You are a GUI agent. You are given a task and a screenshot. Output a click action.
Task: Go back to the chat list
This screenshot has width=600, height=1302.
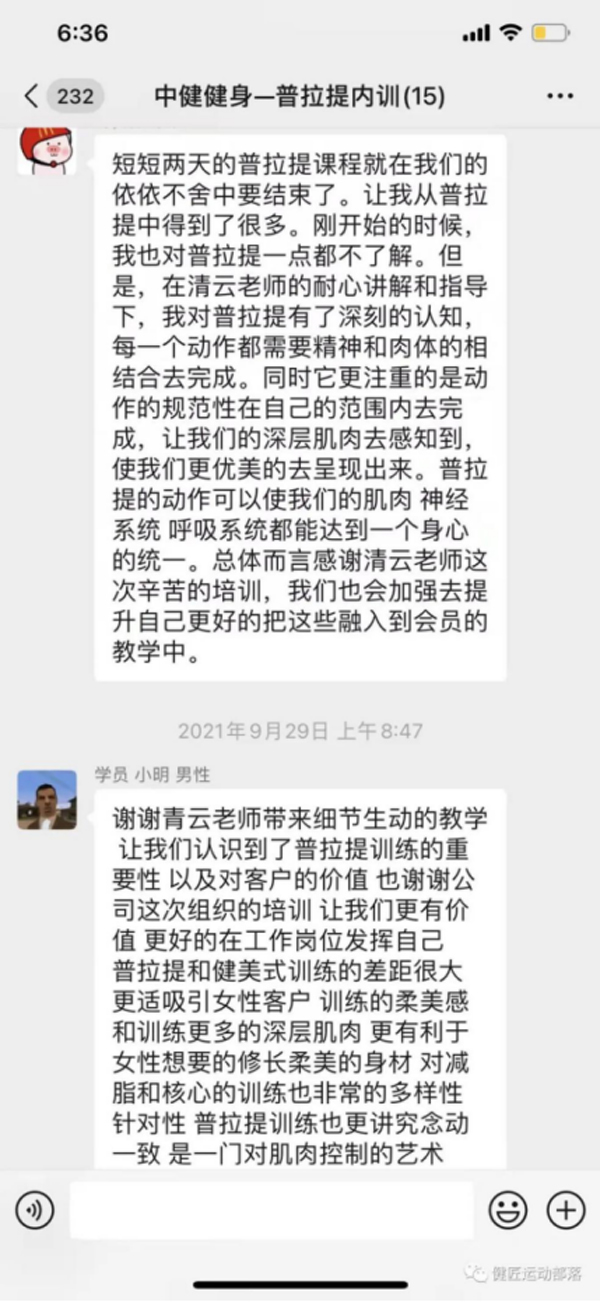(x=32, y=97)
